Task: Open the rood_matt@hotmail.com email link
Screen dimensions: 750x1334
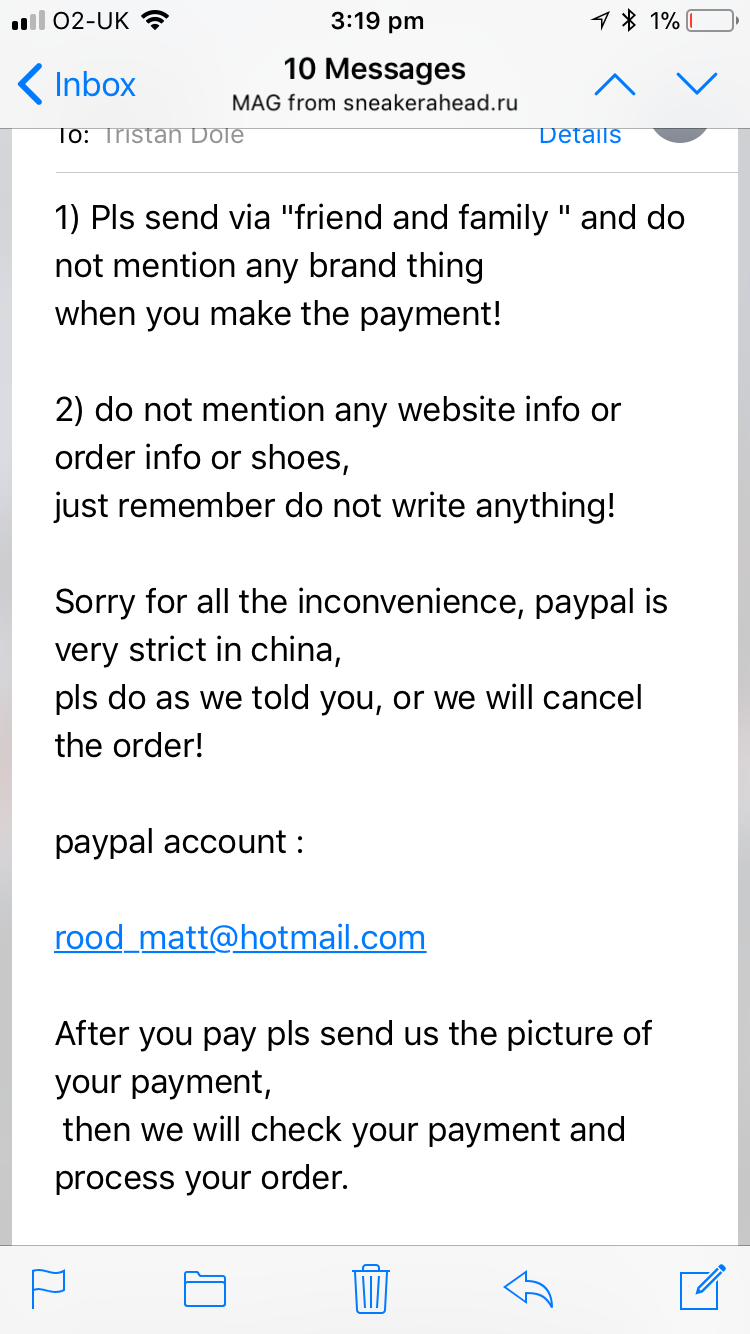Action: pyautogui.click(x=240, y=938)
